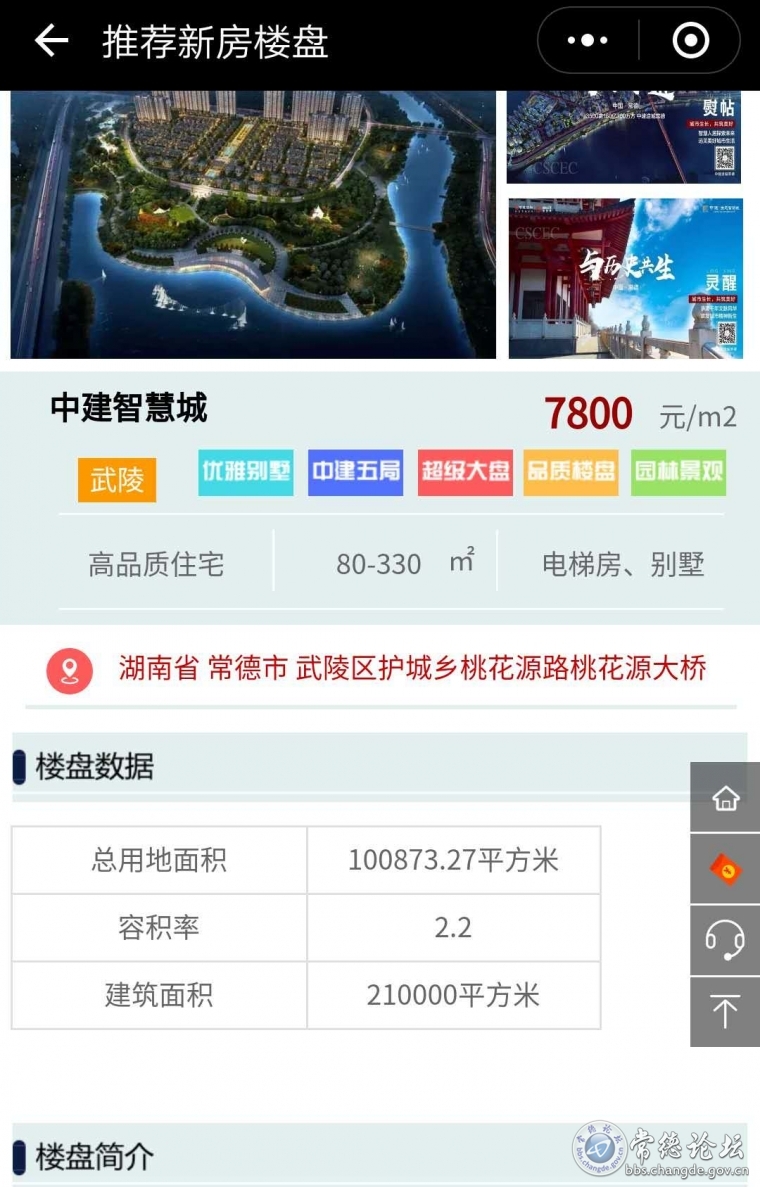The height and width of the screenshot is (1187, 760).
Task: View the 与历史共生 promotional photo
Action: [625, 278]
